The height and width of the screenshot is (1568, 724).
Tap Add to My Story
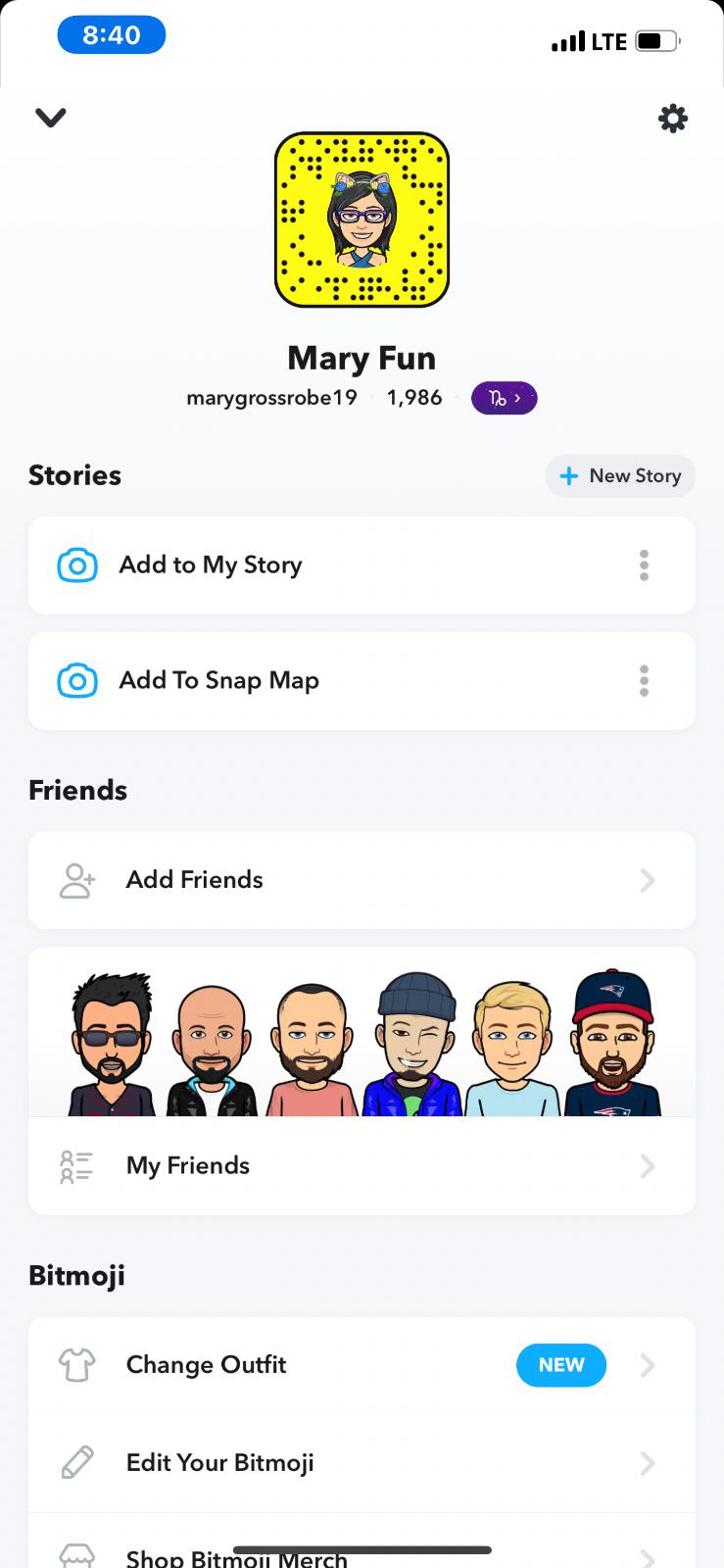tap(211, 565)
